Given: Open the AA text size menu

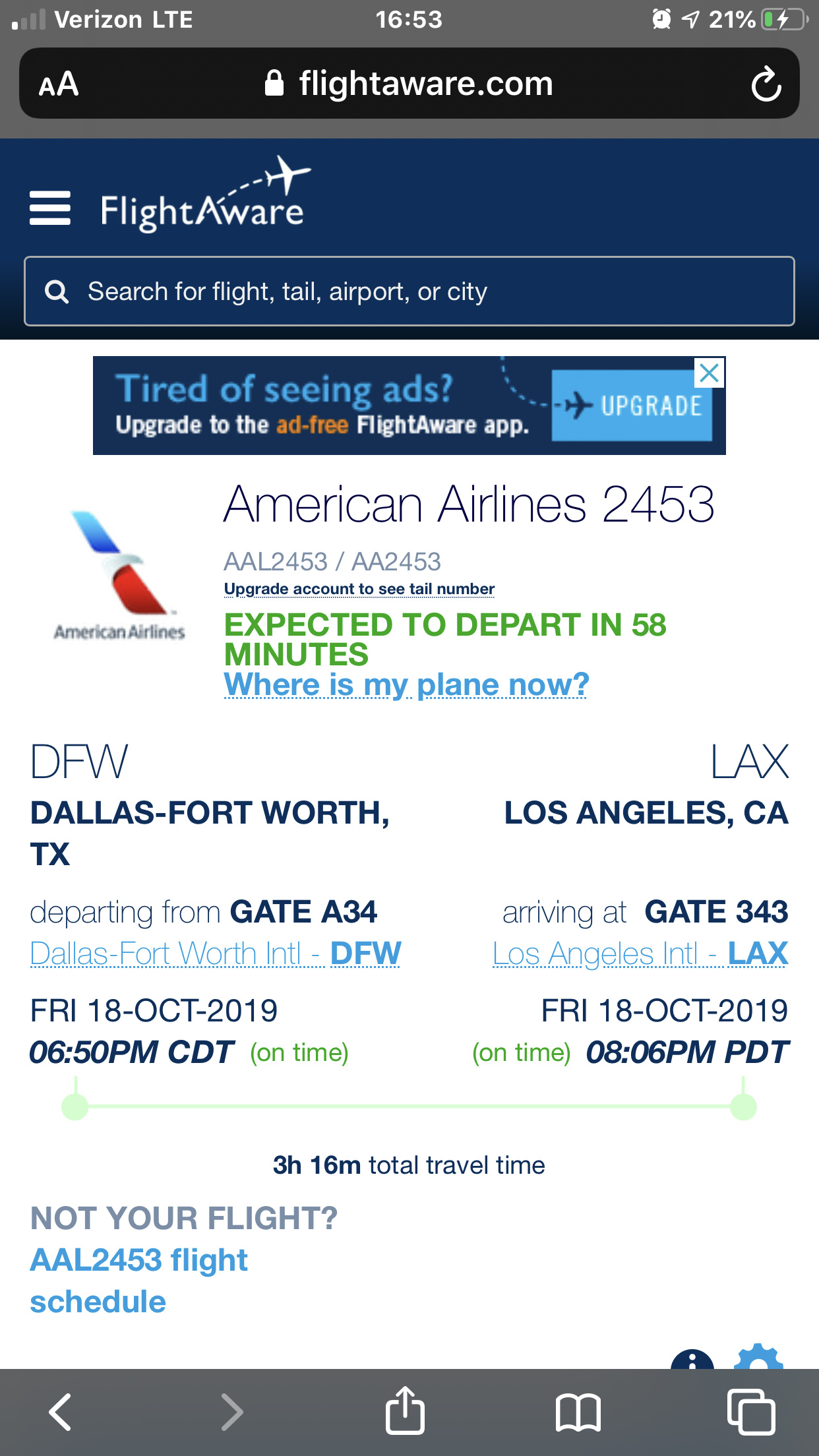Looking at the screenshot, I should pyautogui.click(x=59, y=84).
